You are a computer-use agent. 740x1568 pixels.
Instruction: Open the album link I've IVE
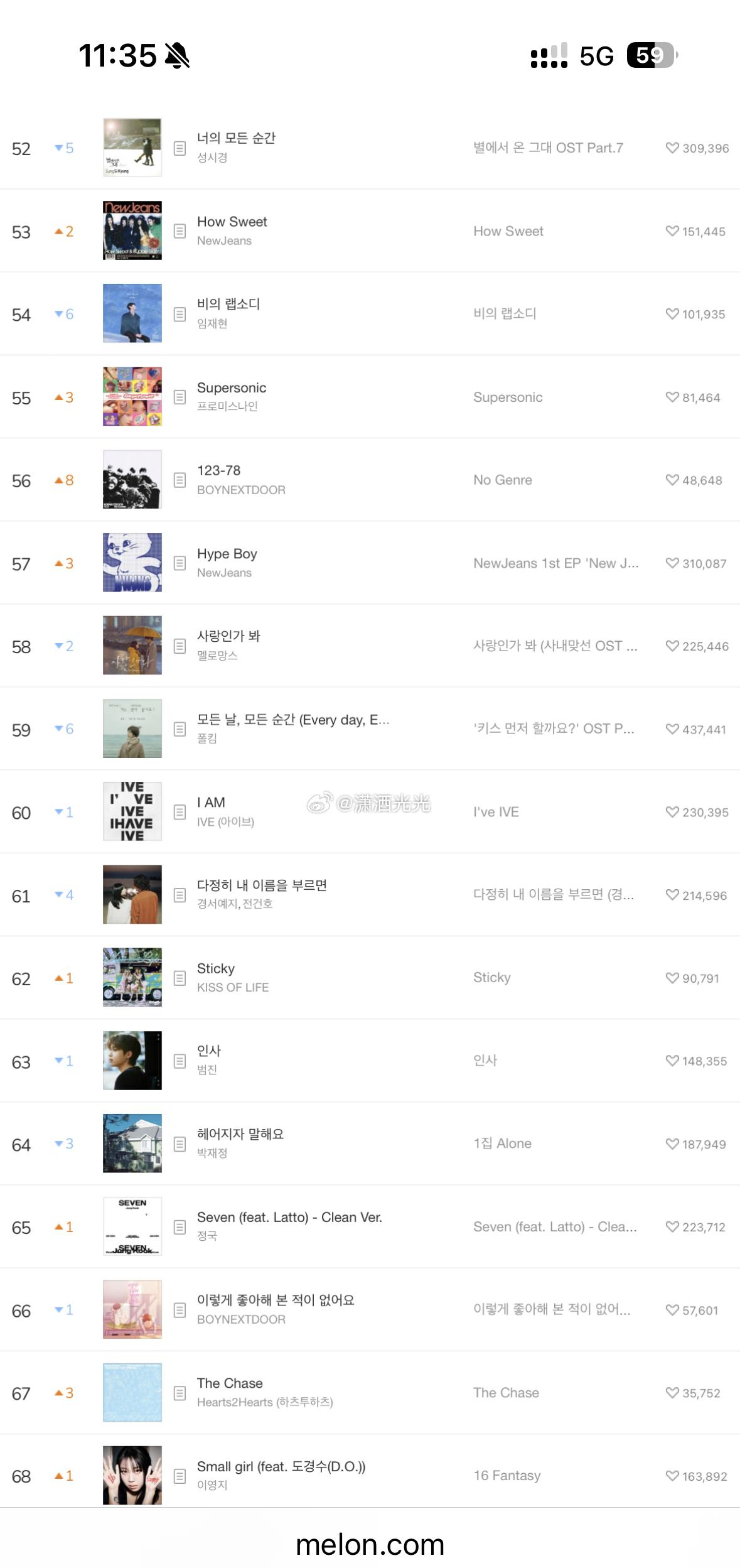[496, 812]
